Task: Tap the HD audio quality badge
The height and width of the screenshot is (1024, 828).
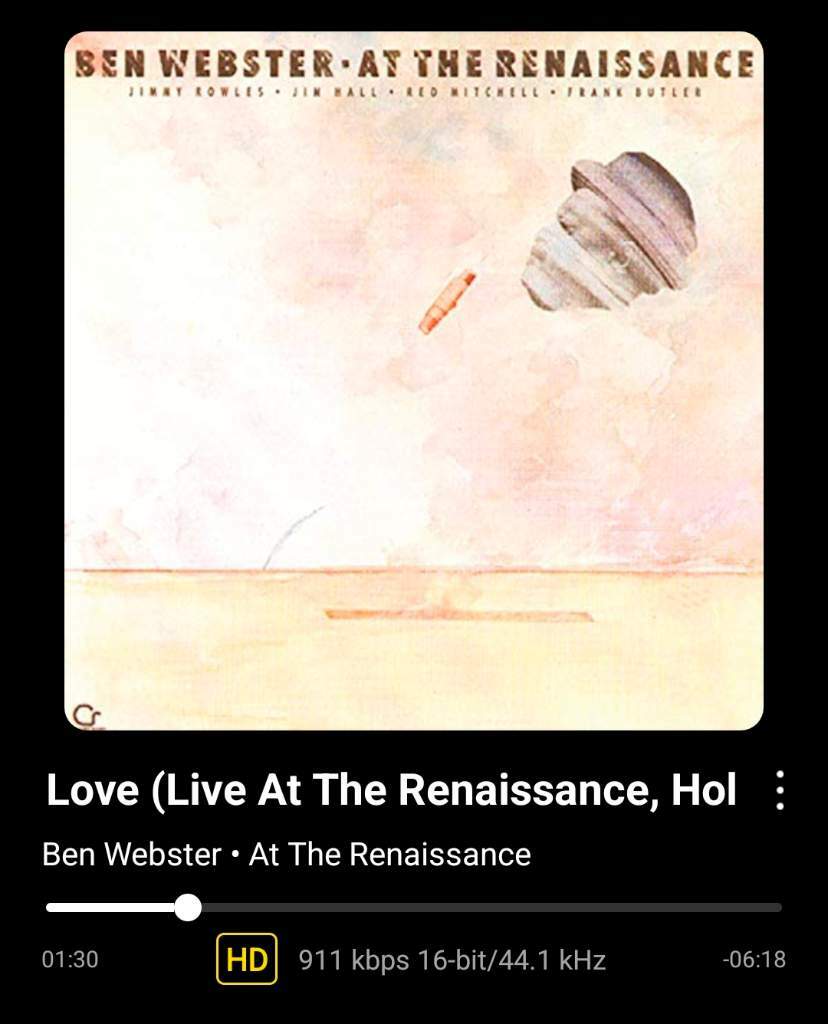Action: (246, 960)
